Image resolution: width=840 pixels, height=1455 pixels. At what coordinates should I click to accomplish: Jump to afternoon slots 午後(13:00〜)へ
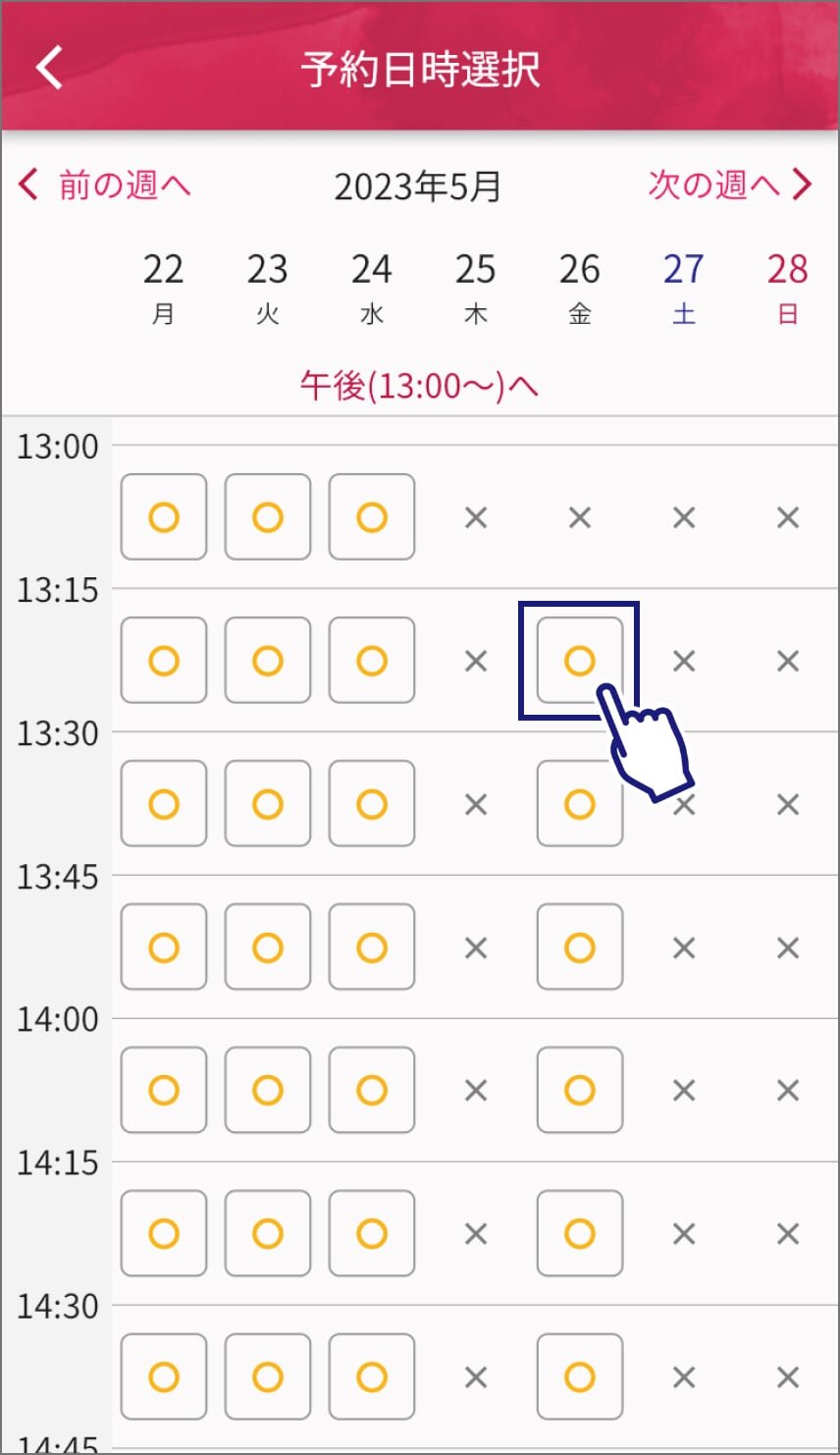click(x=419, y=386)
